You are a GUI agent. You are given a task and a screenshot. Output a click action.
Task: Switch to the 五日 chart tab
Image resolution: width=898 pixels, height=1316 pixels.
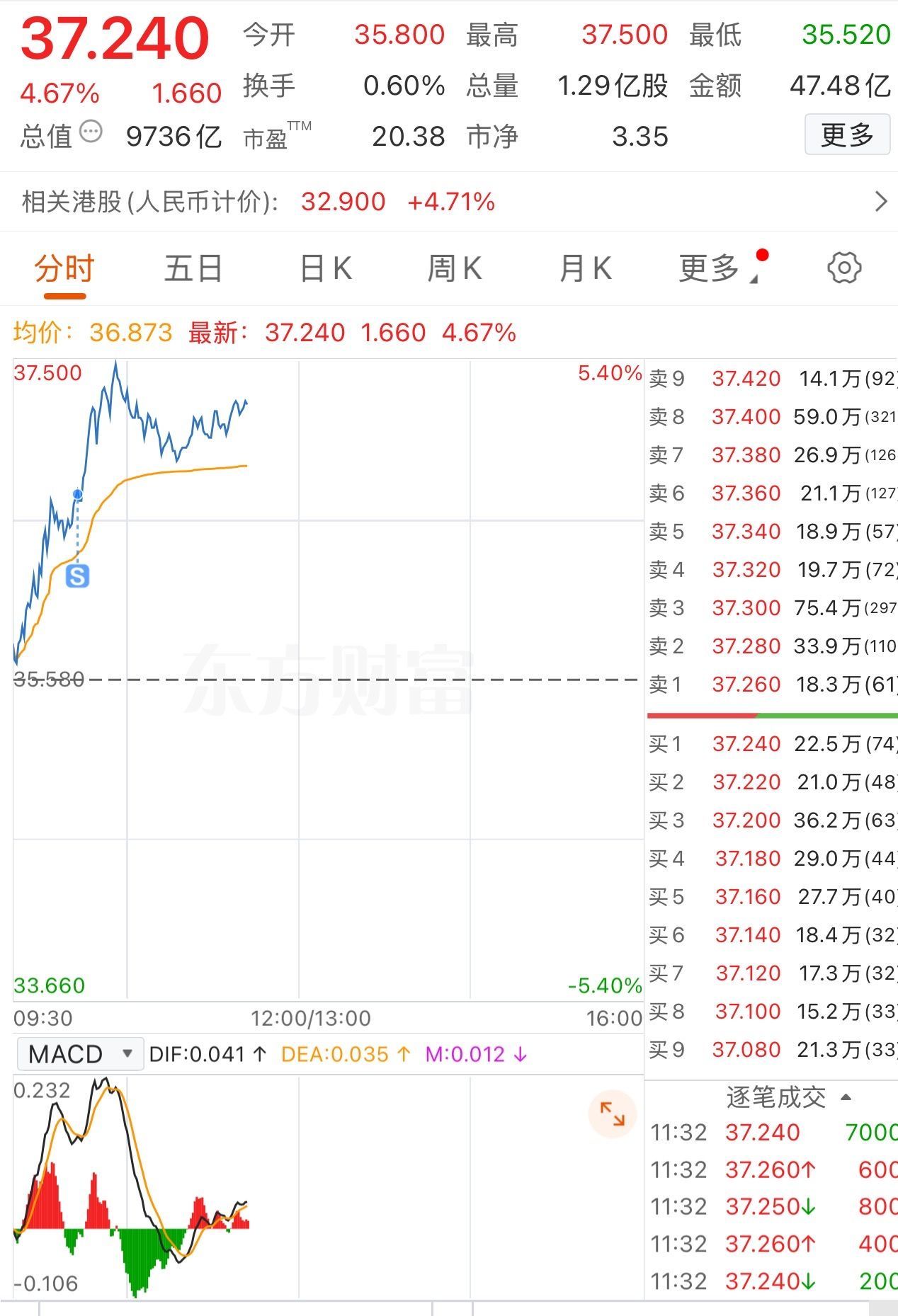193,269
